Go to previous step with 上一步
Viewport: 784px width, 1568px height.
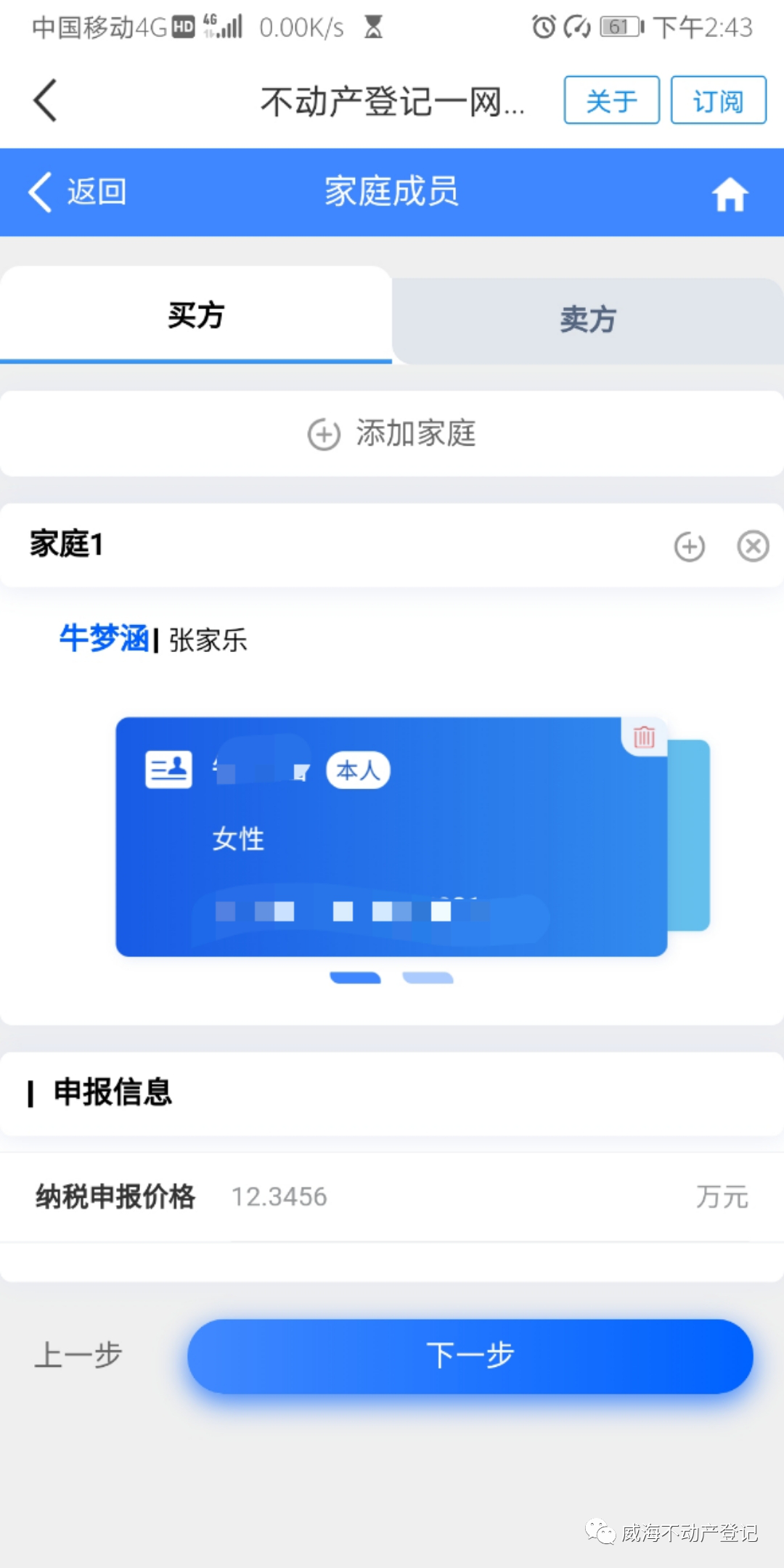(78, 1355)
